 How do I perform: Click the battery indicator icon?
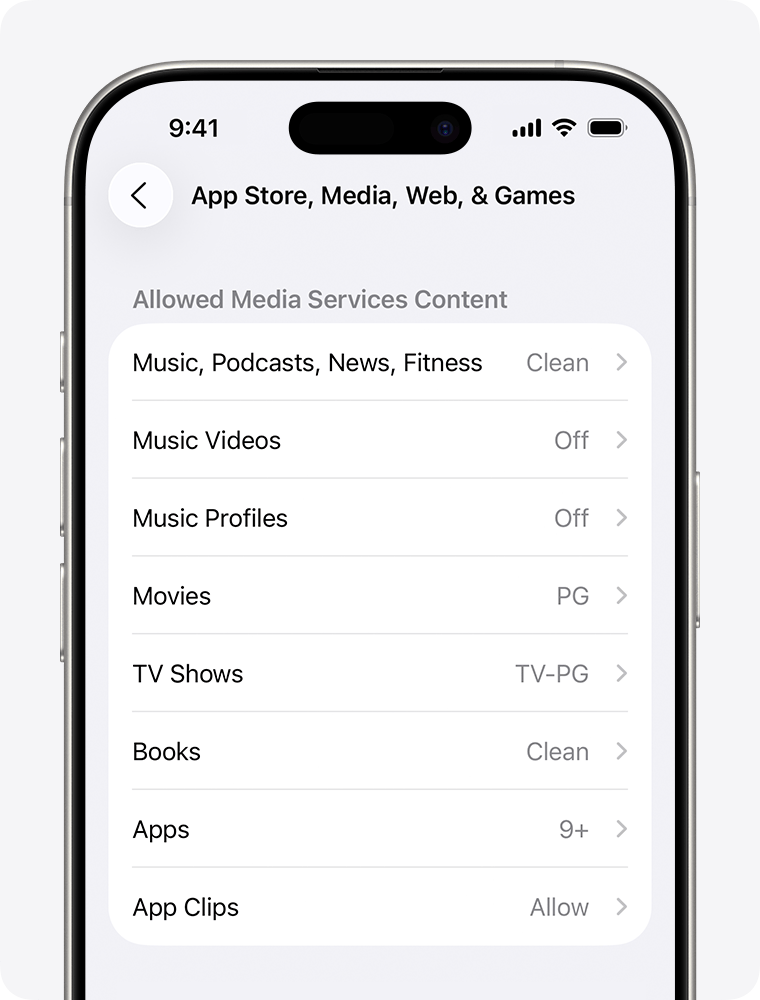click(x=607, y=127)
